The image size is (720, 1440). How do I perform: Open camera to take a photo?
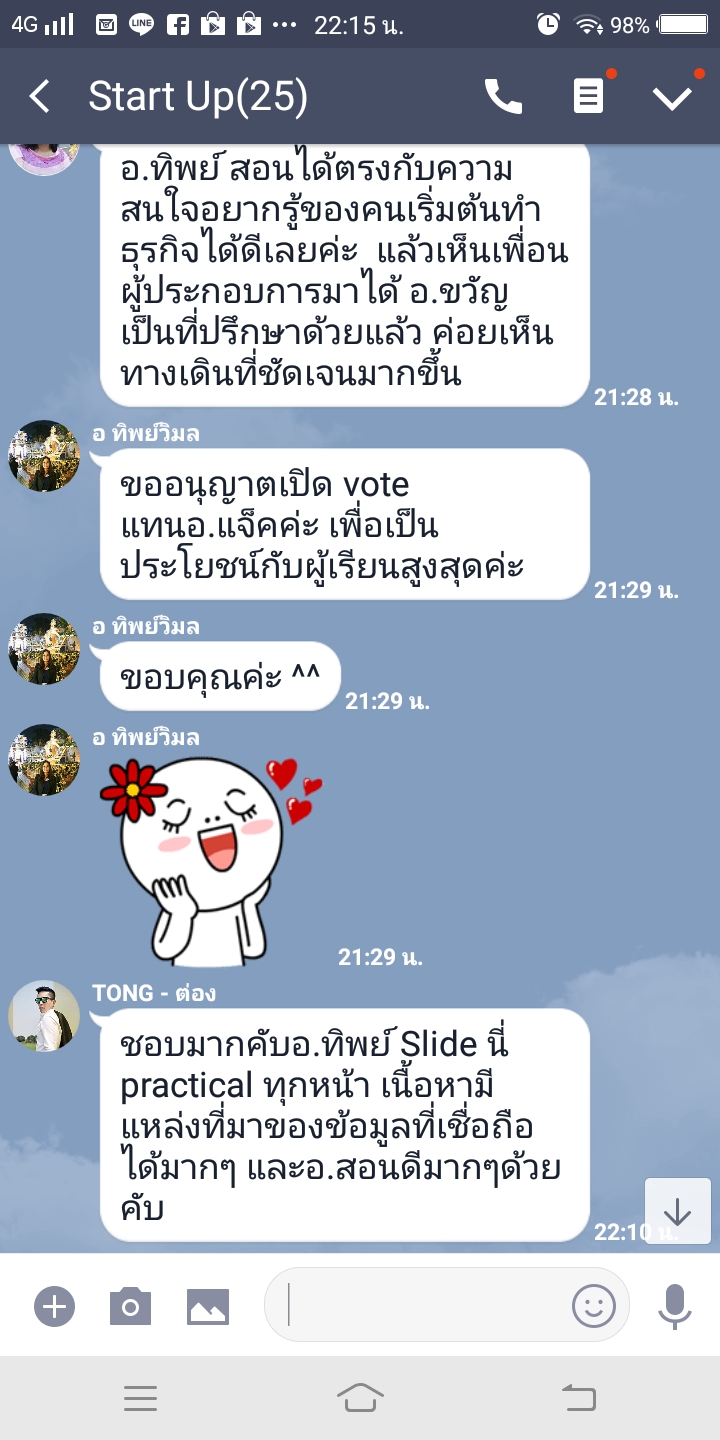click(x=130, y=1306)
